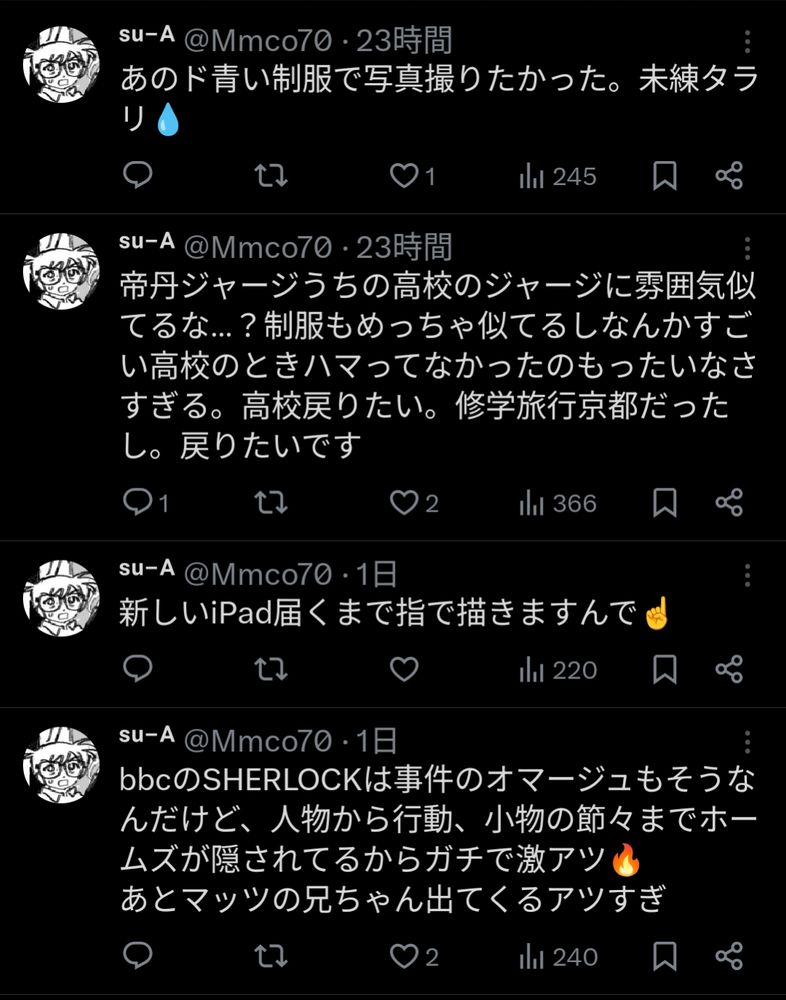Bookmark the bbcのSHERLOCK tweet
Viewport: 786px width, 1000px height.
tap(665, 956)
